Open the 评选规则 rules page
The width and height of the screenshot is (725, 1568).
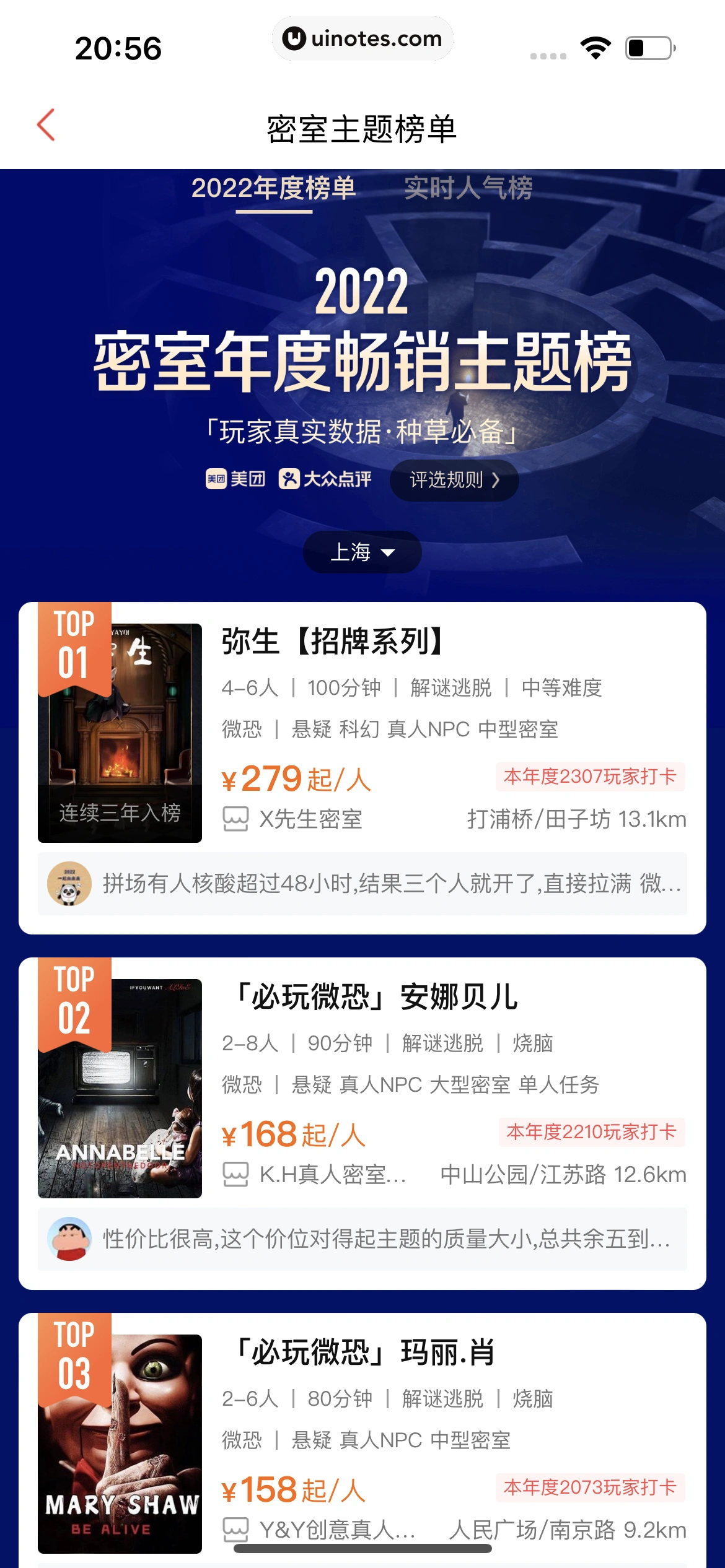[x=454, y=480]
